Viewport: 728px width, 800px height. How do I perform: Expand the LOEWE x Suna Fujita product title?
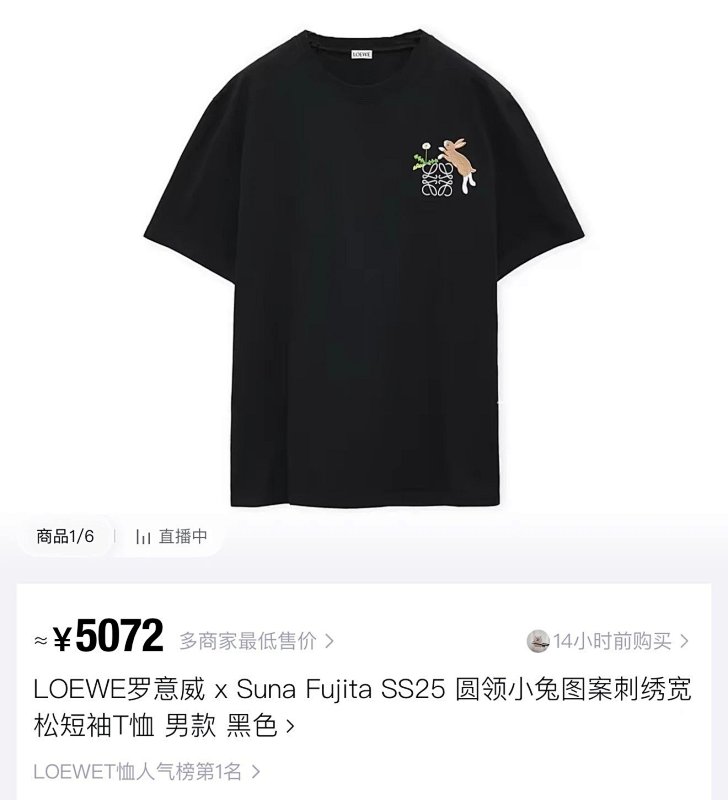coord(362,707)
